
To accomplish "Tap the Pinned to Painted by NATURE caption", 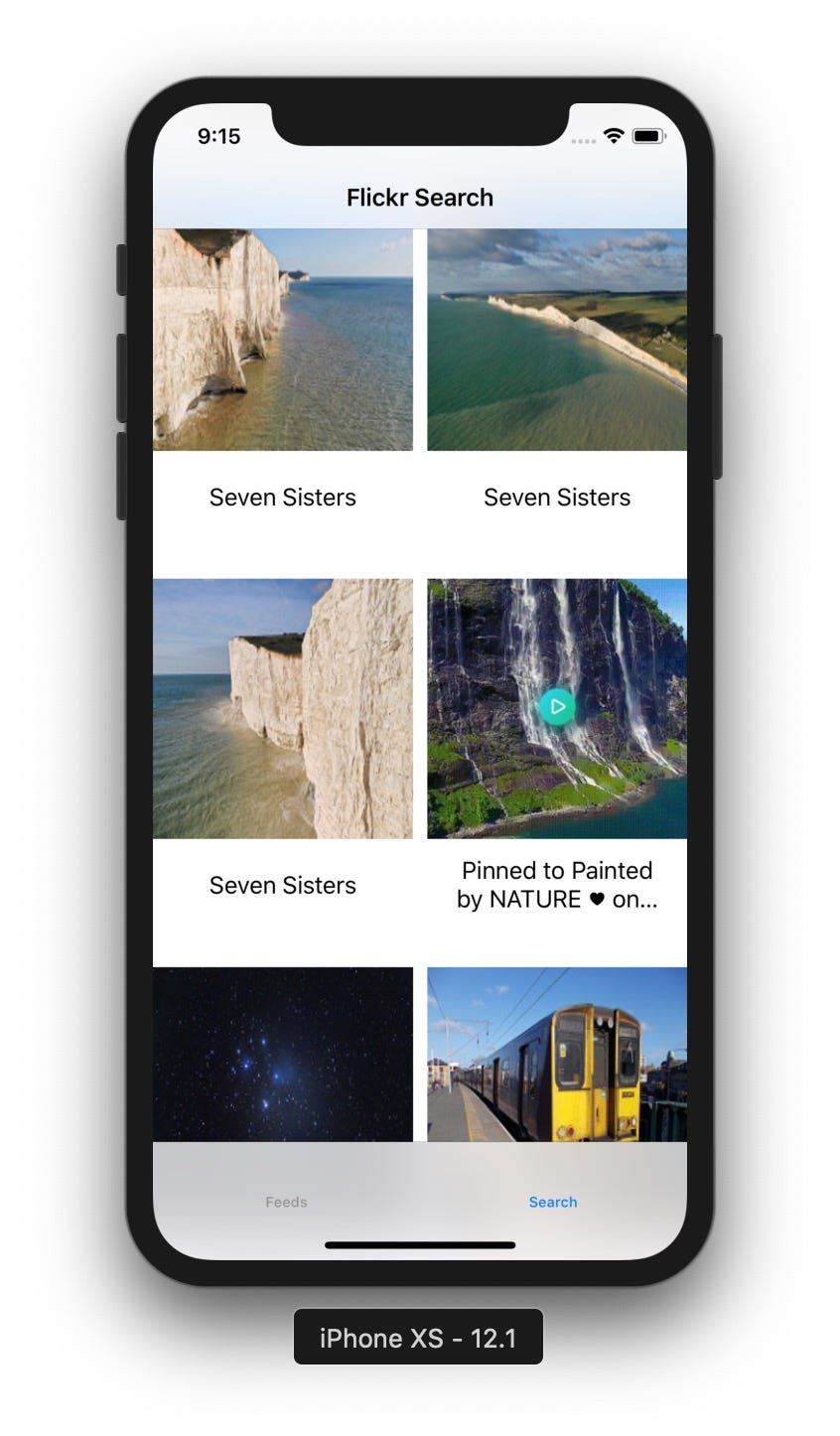I will (557, 885).
